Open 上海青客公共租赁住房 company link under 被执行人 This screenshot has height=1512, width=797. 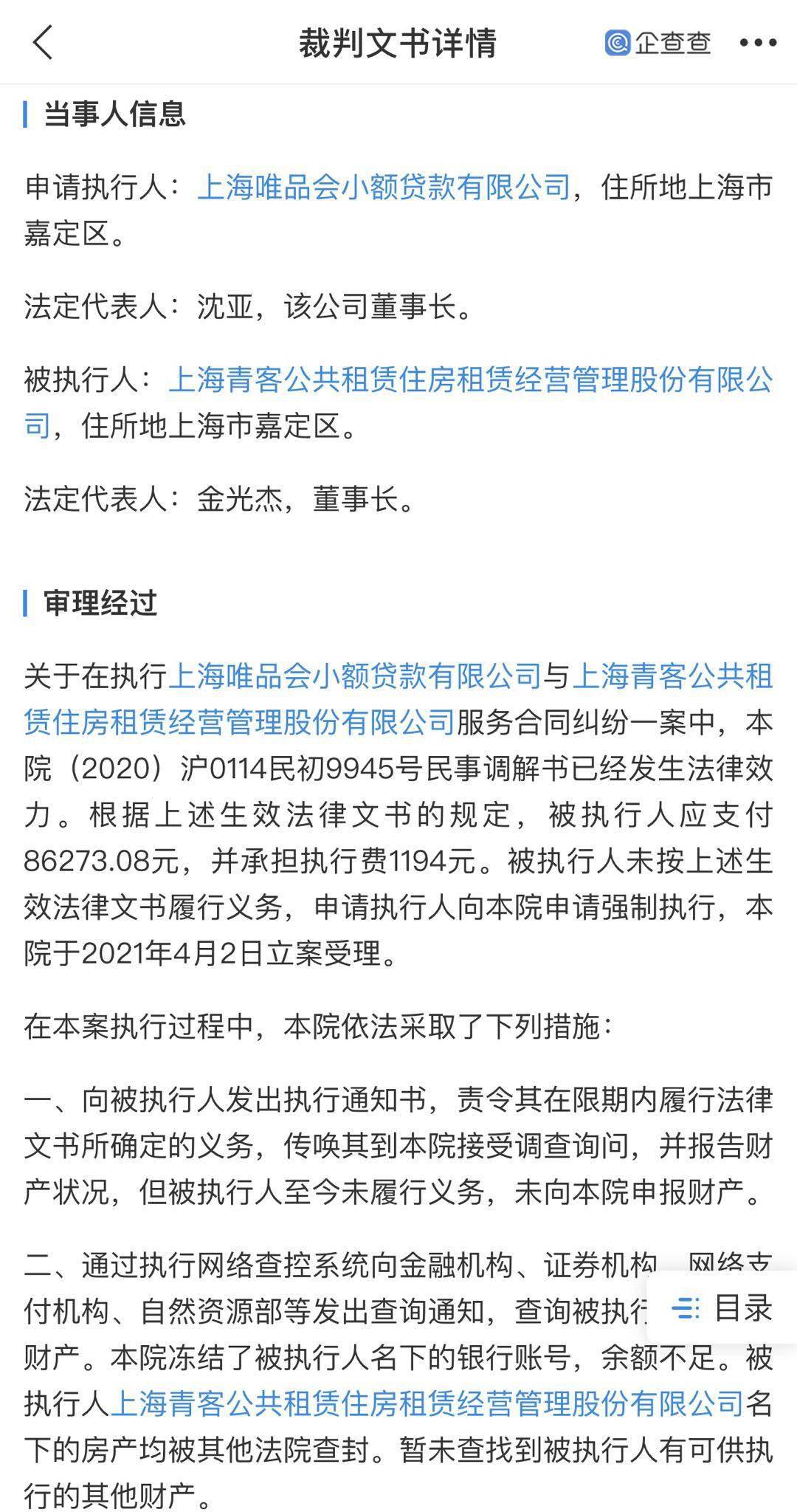[x=471, y=381]
